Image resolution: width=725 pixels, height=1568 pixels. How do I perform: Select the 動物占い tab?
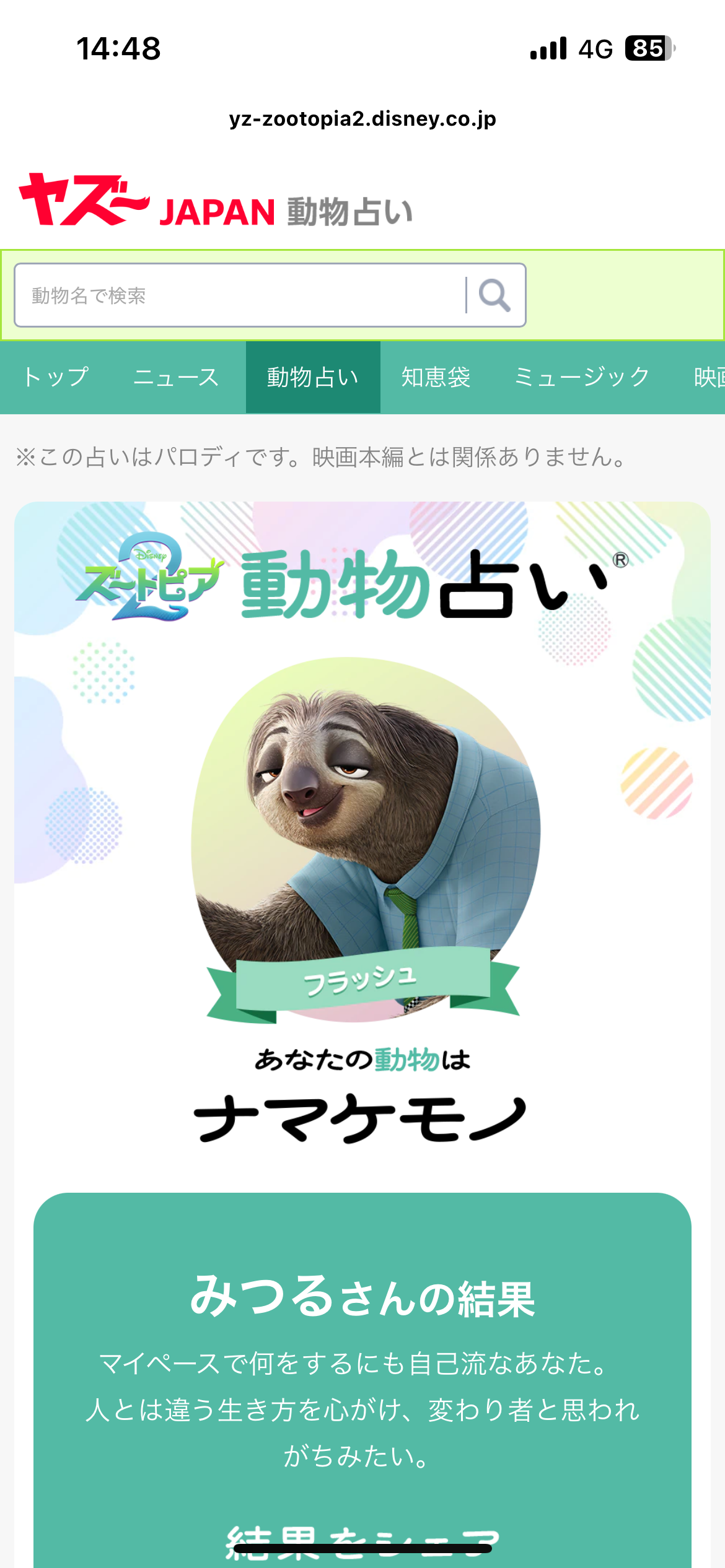313,377
